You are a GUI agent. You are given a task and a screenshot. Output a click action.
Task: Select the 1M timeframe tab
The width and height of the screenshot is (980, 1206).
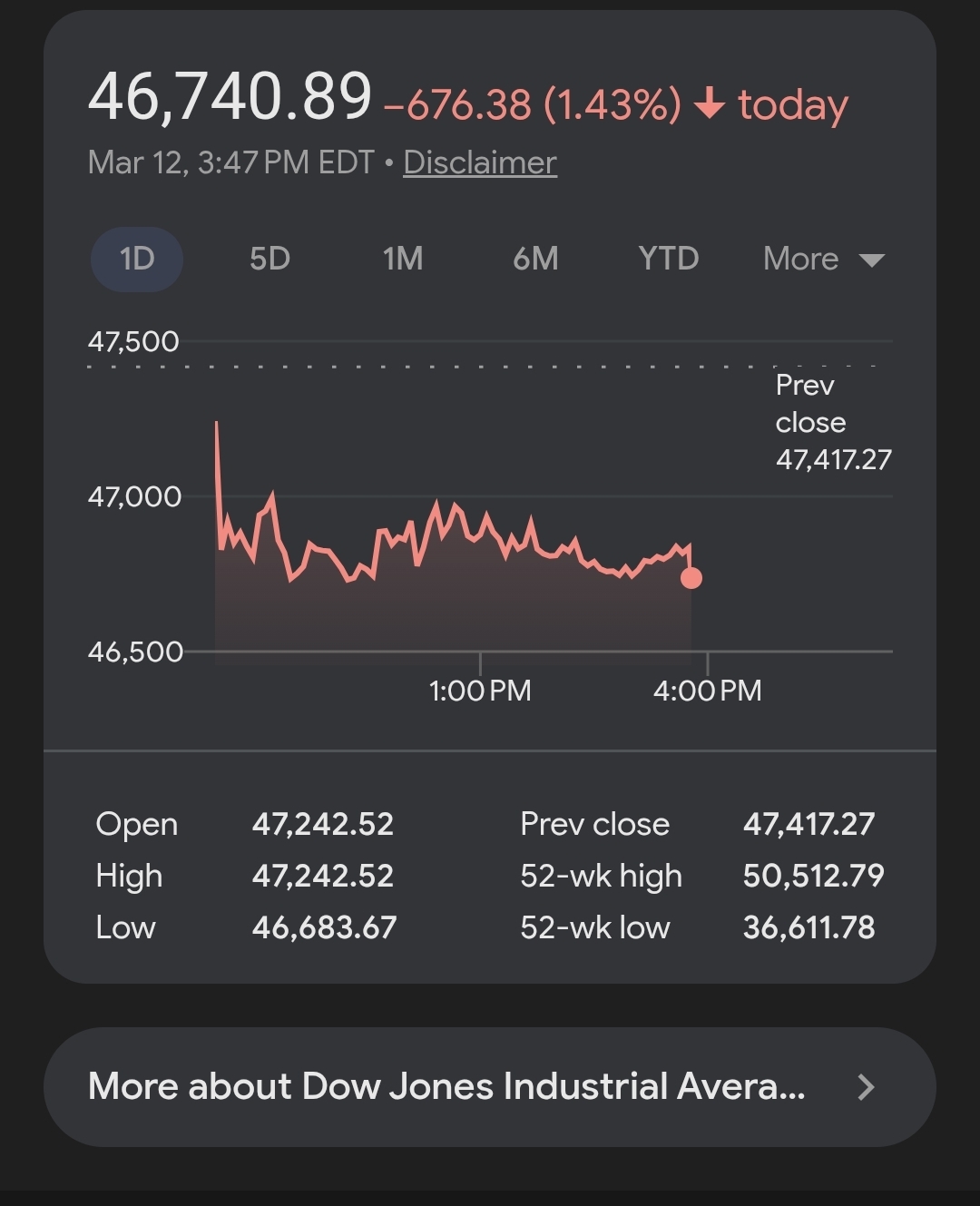tap(402, 259)
